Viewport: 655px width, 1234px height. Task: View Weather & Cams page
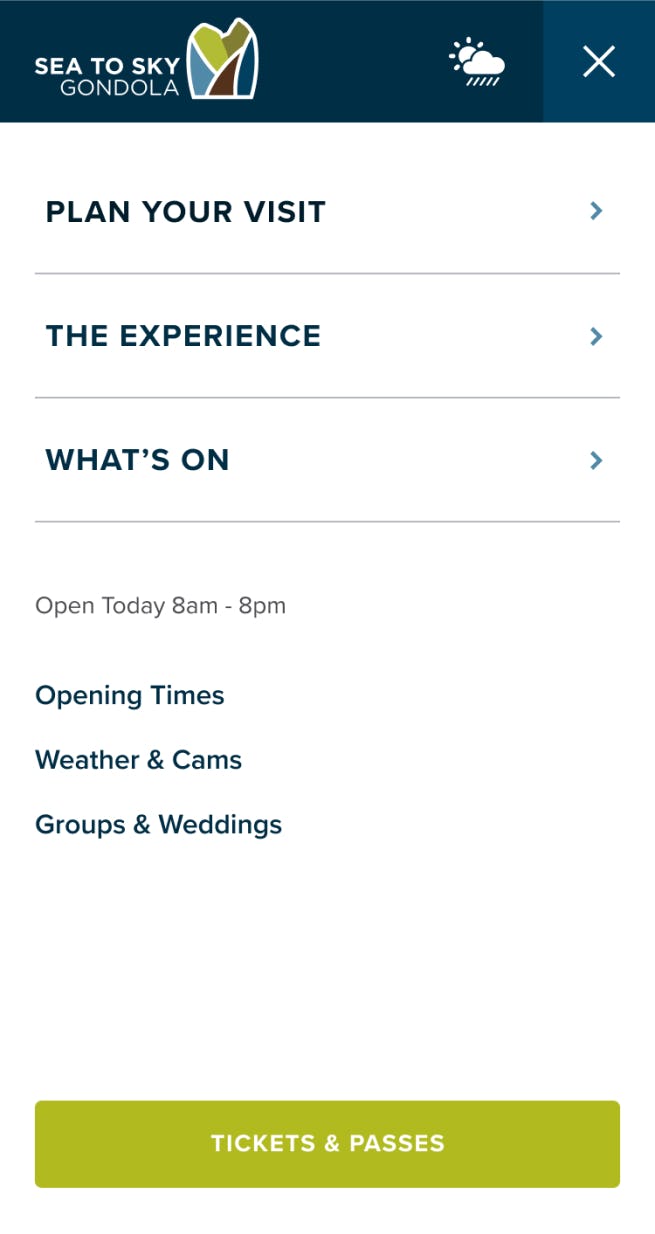139,760
